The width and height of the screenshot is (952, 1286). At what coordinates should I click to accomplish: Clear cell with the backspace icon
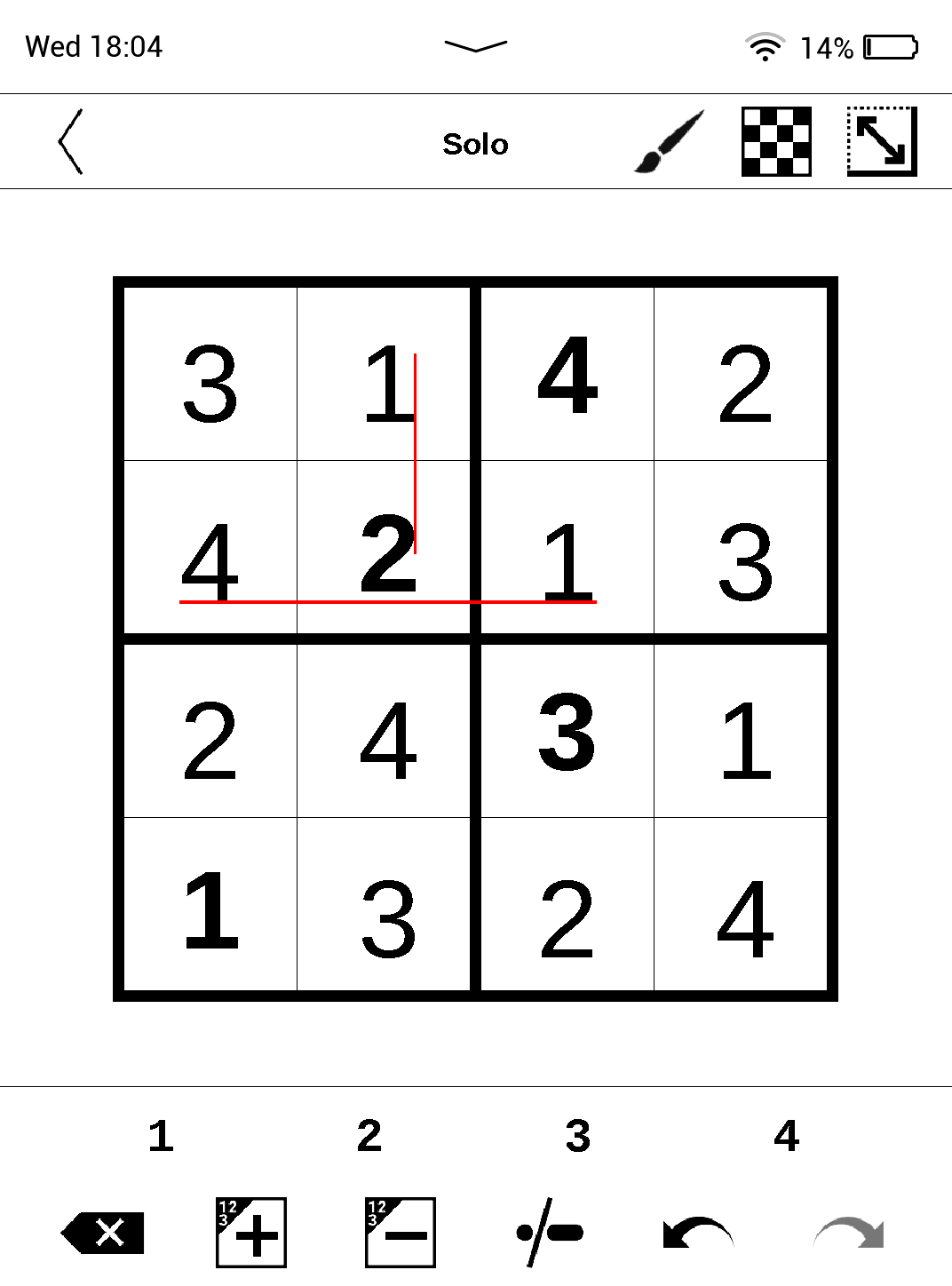(x=103, y=1233)
